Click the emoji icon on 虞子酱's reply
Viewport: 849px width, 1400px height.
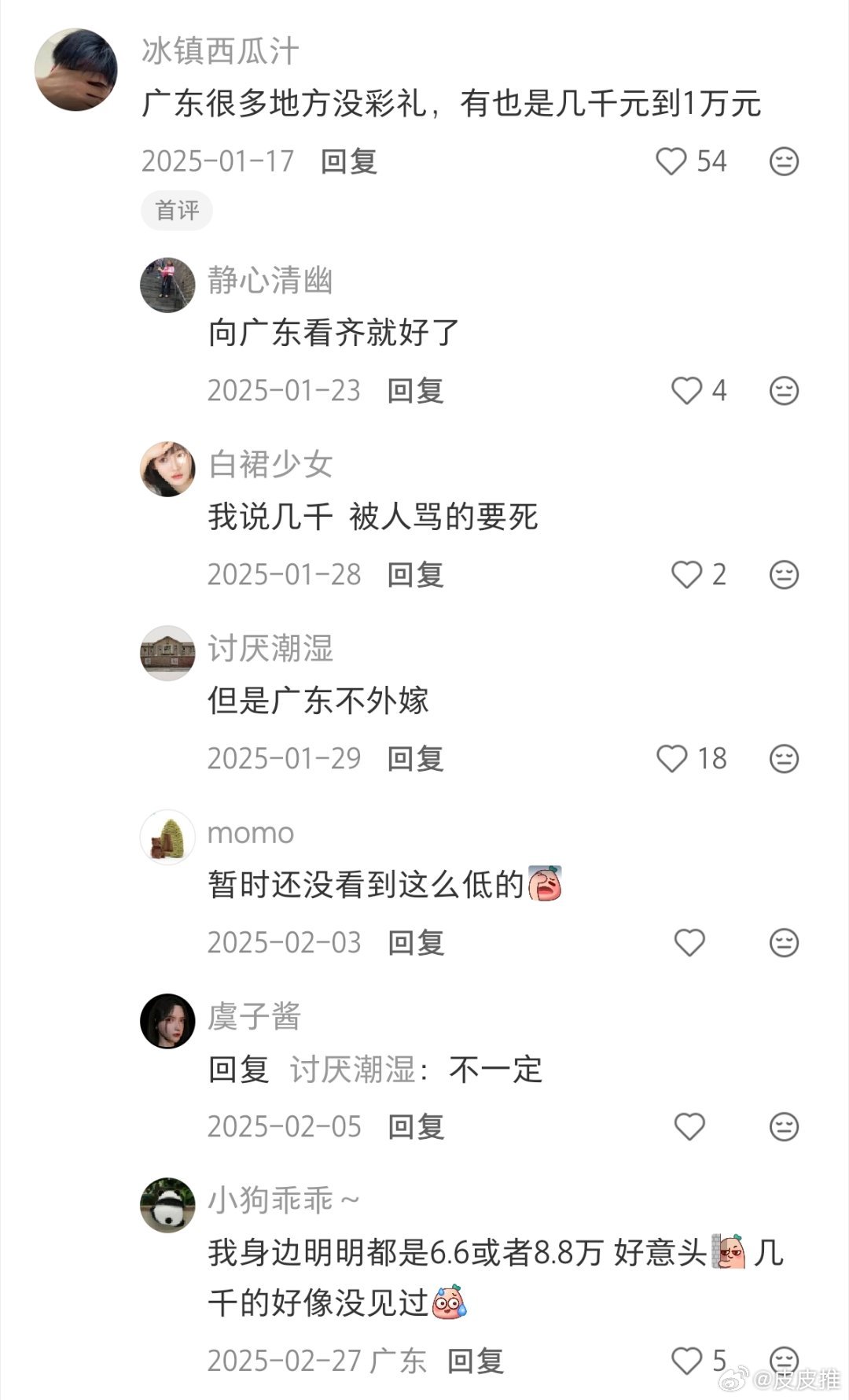(781, 1127)
